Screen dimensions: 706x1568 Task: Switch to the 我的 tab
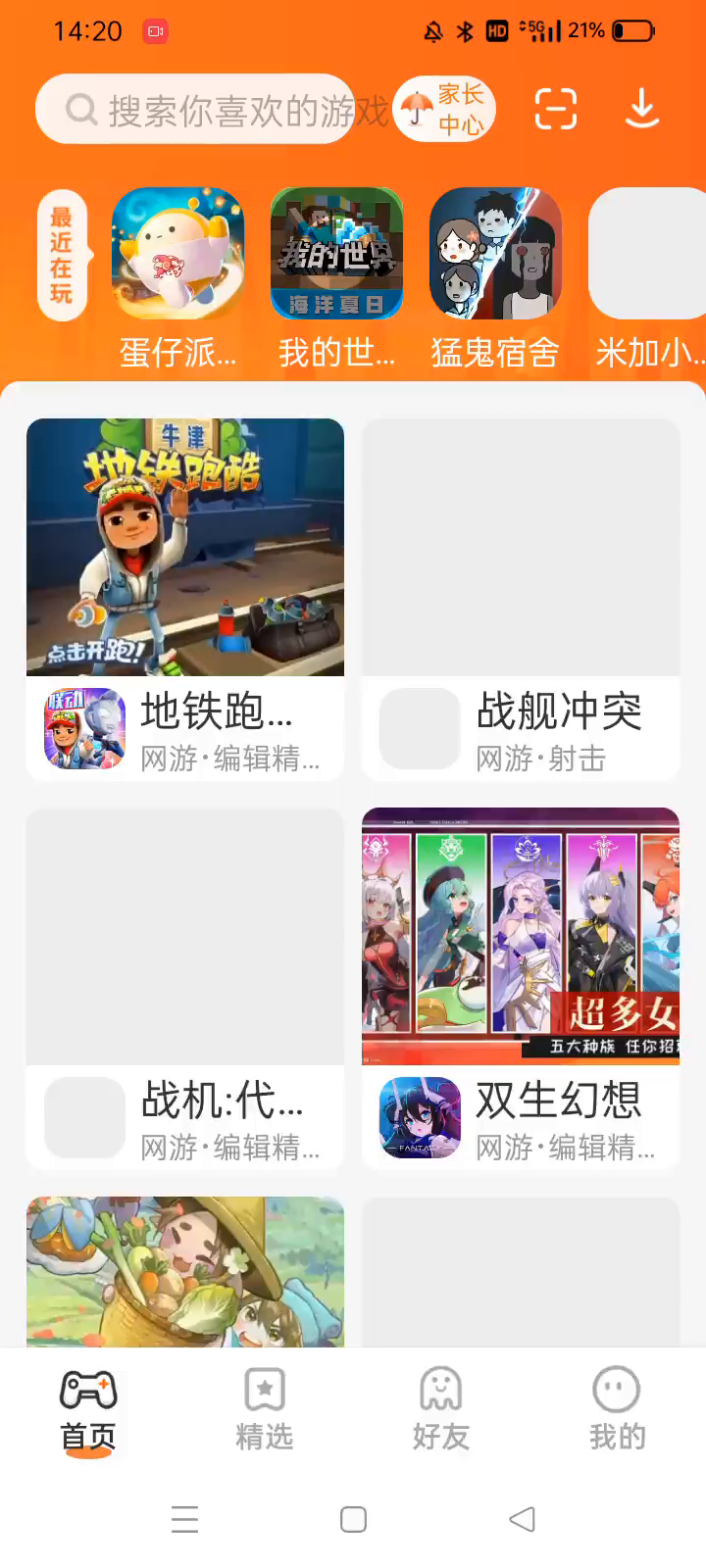[617, 1409]
